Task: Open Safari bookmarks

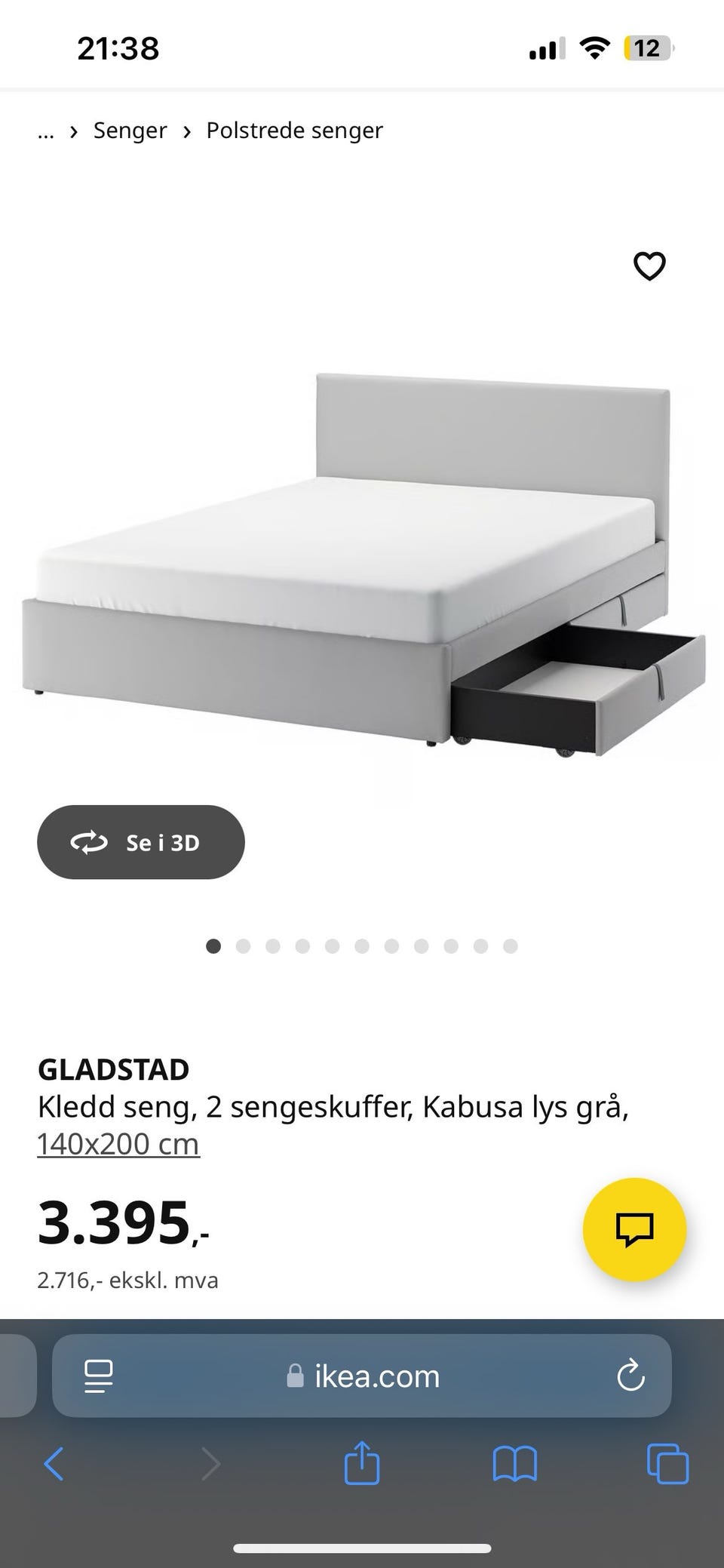Action: (514, 1465)
